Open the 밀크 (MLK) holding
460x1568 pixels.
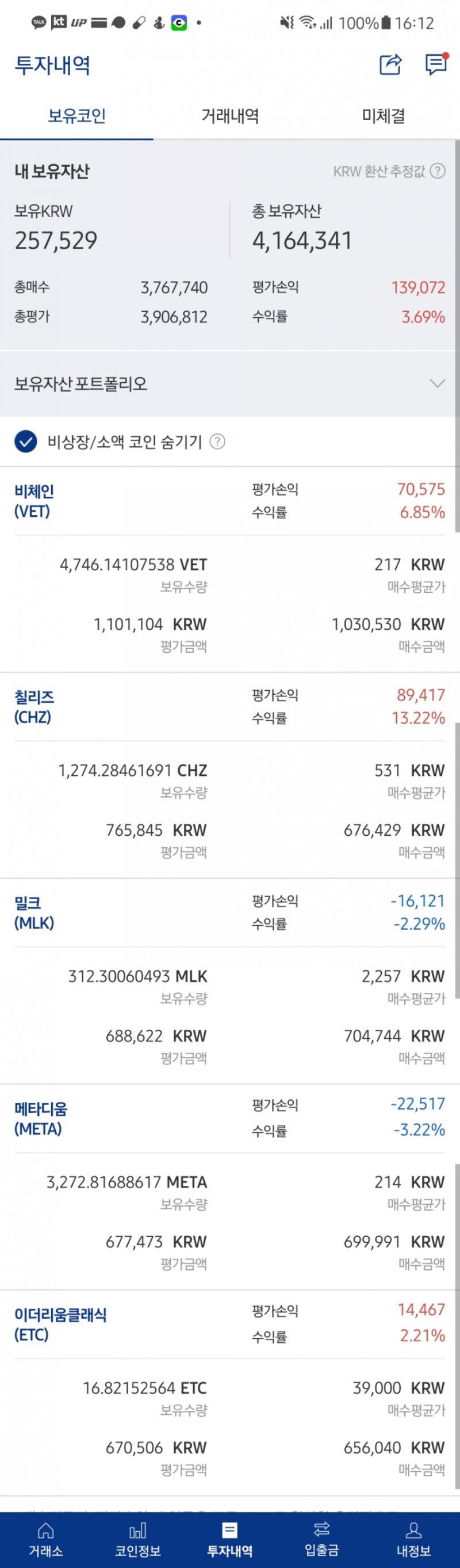tap(33, 912)
